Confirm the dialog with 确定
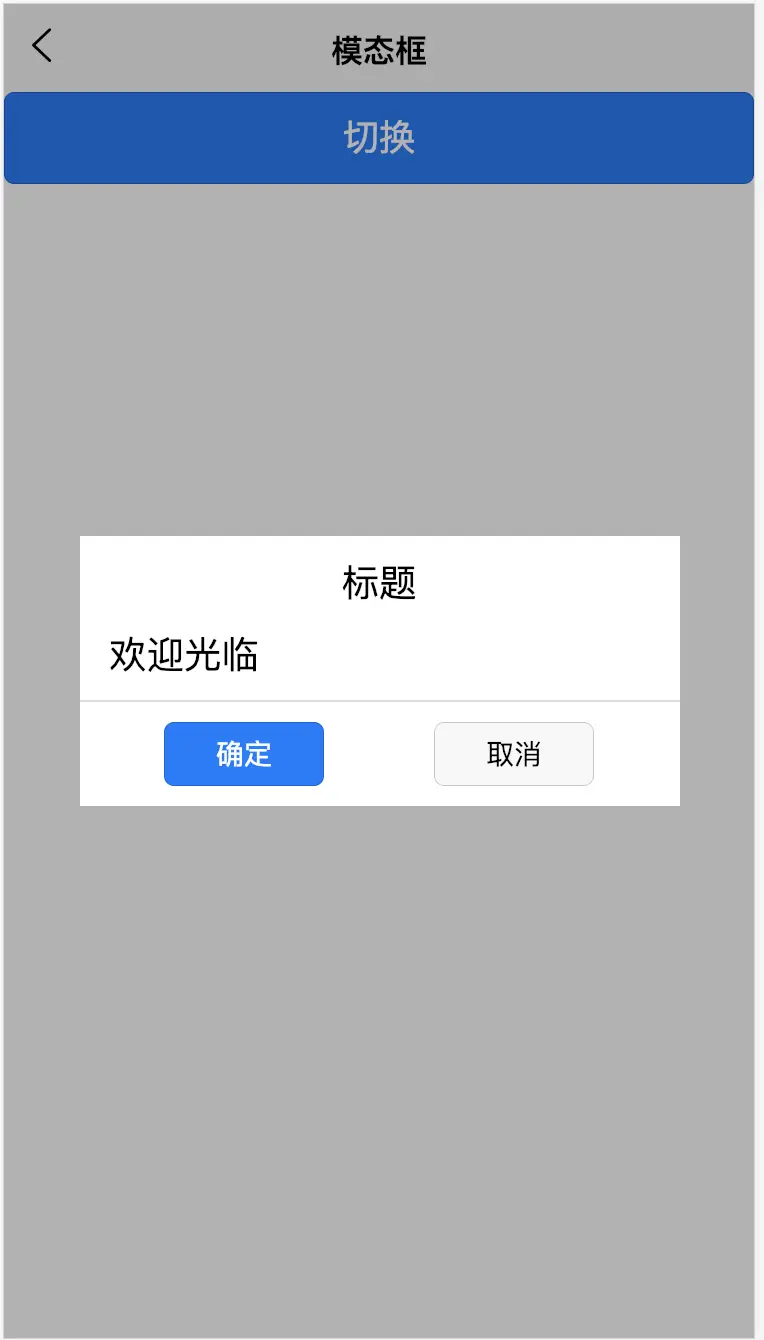This screenshot has height=1340, width=764. tap(244, 754)
